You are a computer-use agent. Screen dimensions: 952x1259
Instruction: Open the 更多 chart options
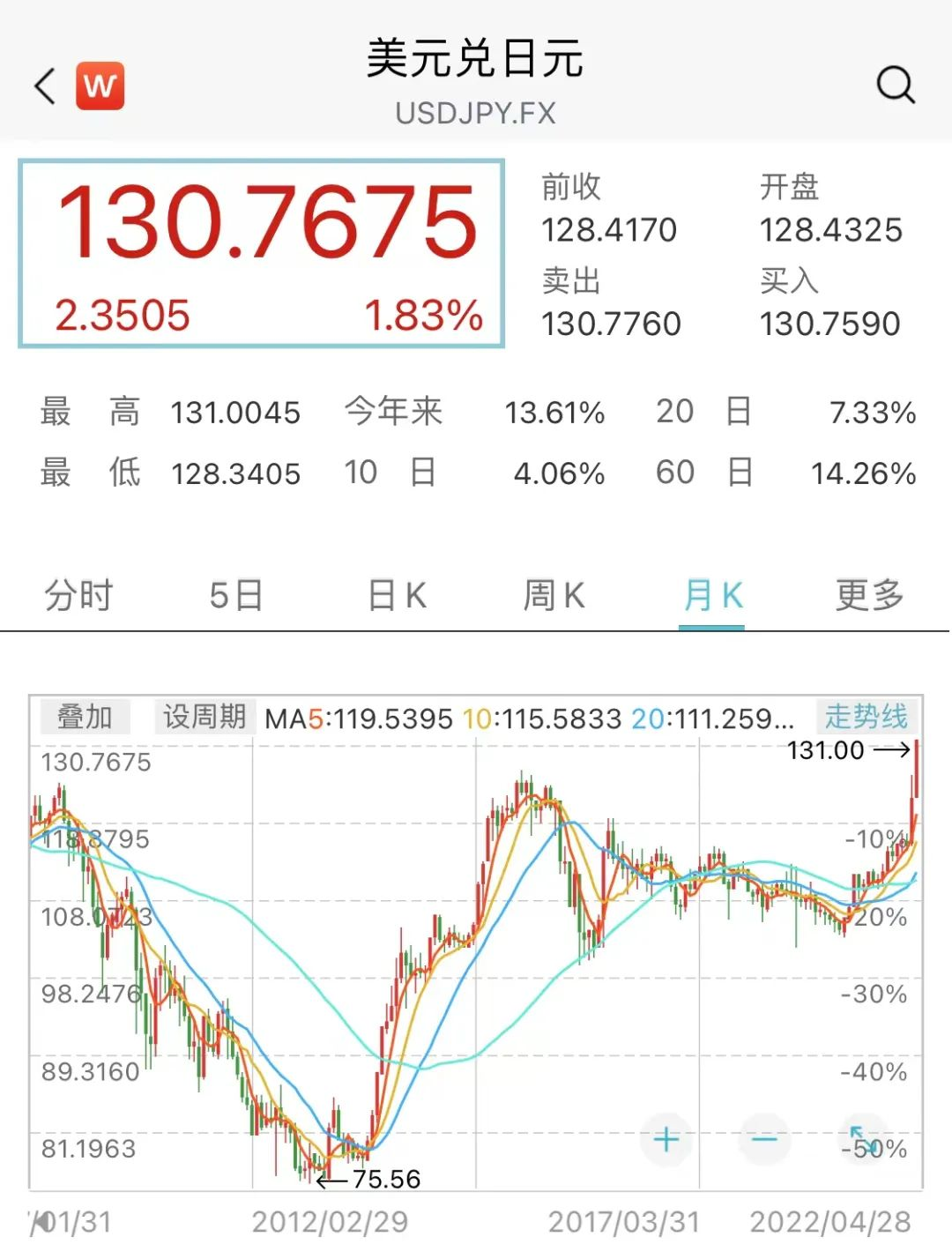(870, 596)
